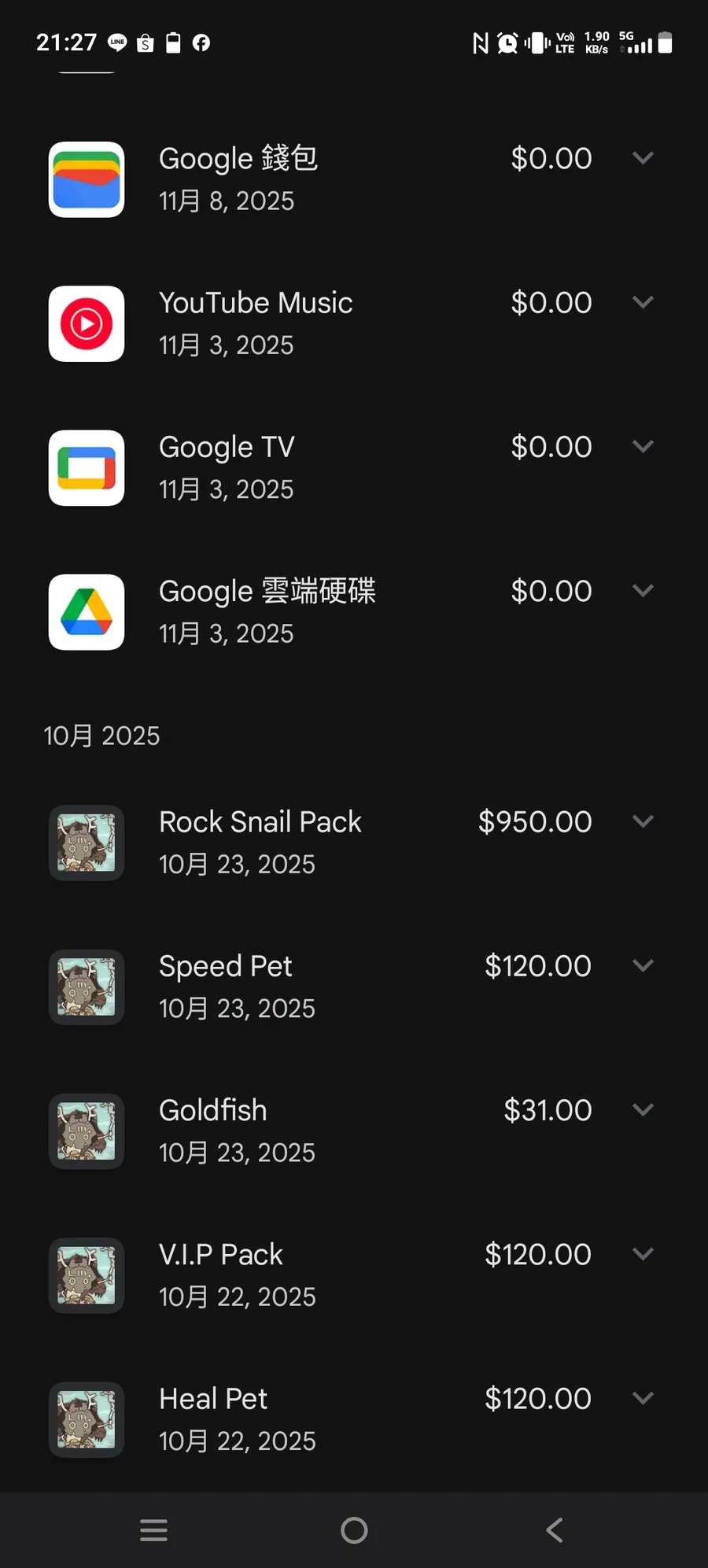Expand the Goldfish purchase entry
Image resolution: width=708 pixels, height=1568 pixels.
[x=643, y=1110]
